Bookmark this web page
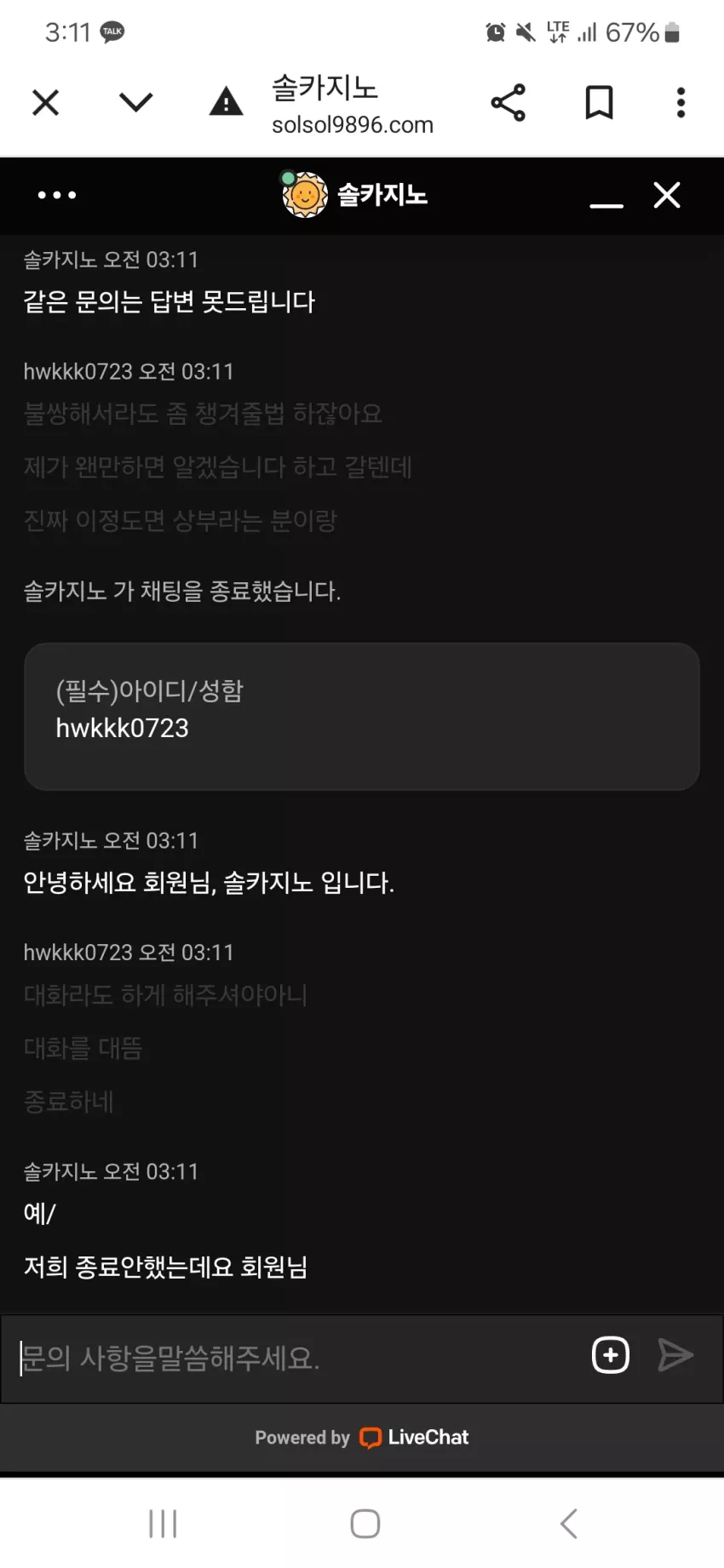Screen dimensions: 724x1568 click(x=599, y=103)
